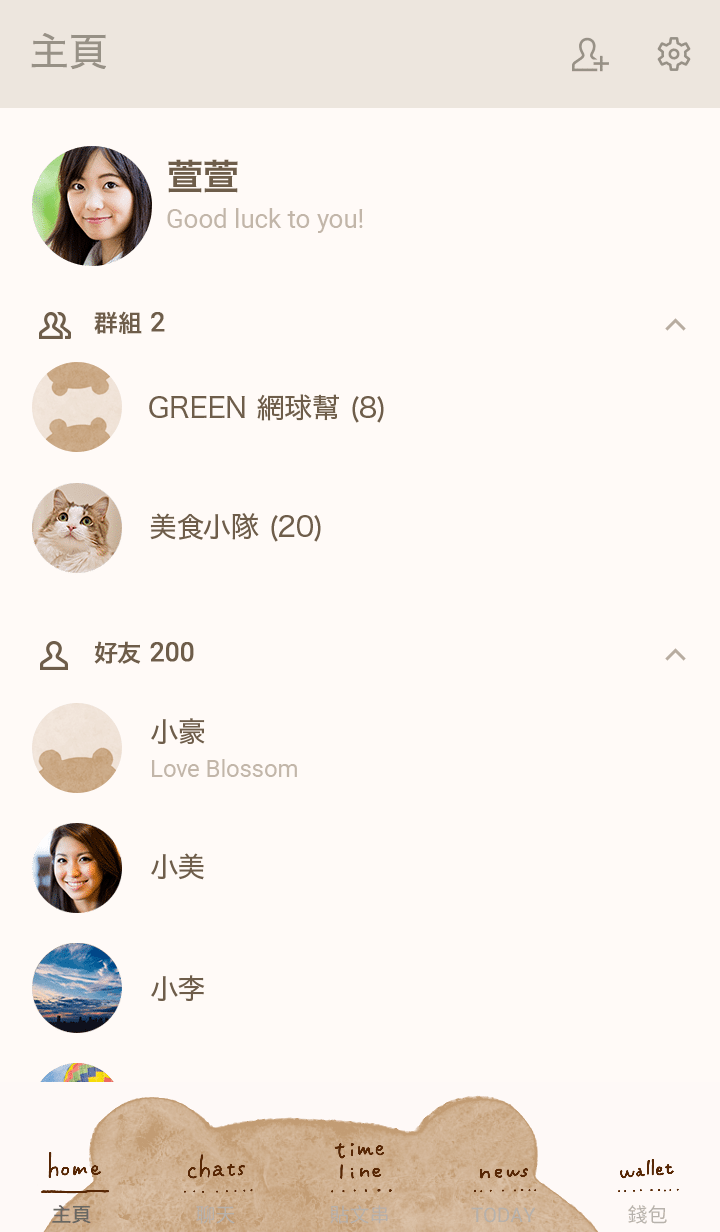Click the Friends section icon
720x1232 pixels.
[53, 653]
